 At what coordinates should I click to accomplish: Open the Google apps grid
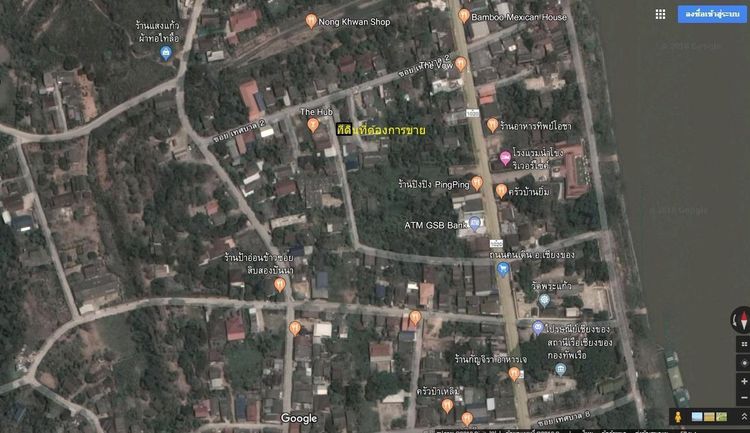point(660,14)
